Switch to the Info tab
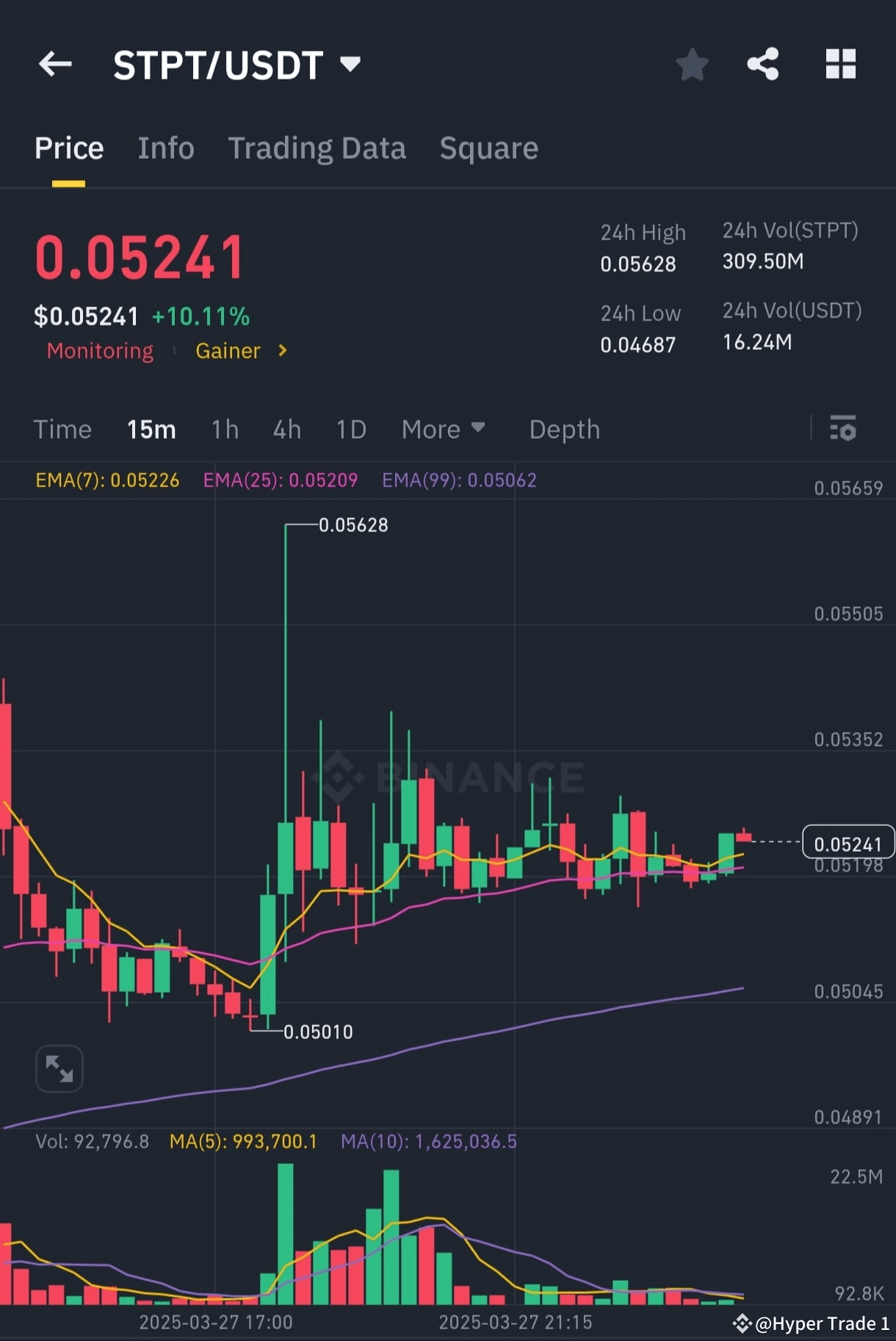The image size is (896, 1341). (166, 148)
